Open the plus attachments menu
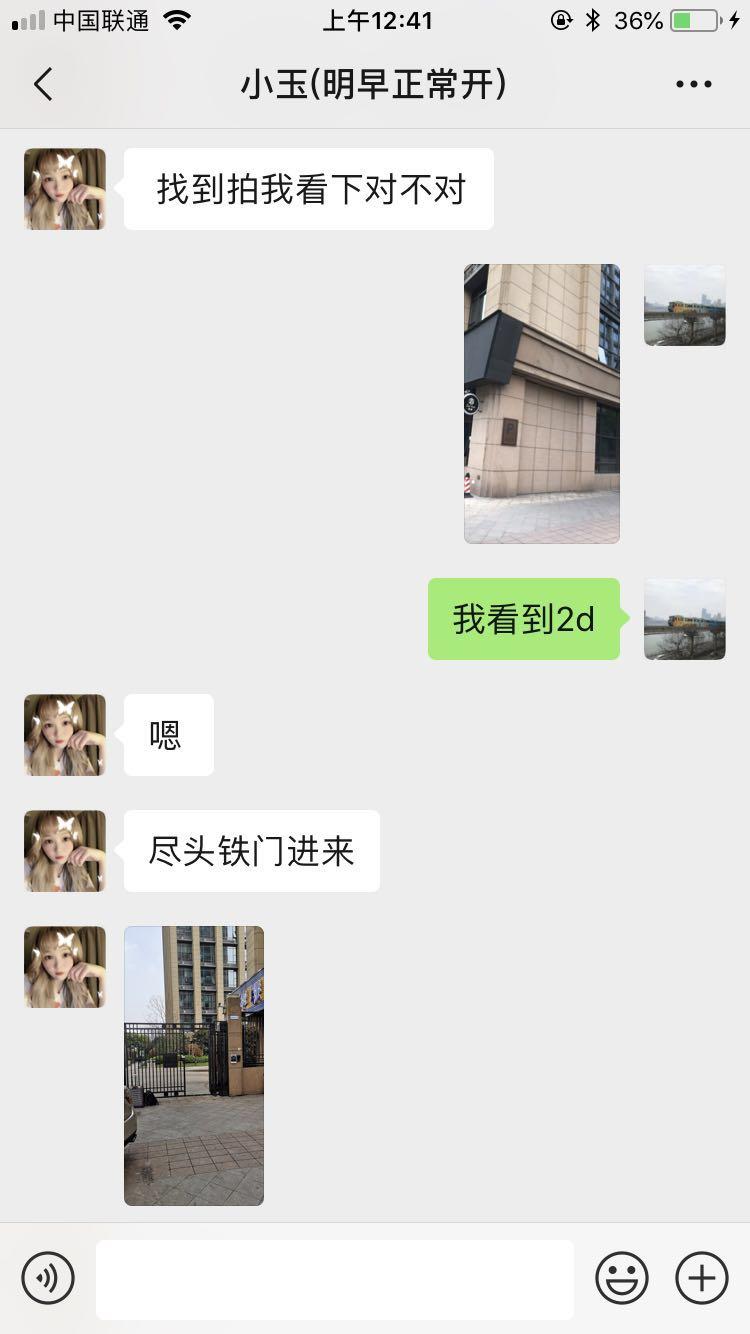 (x=702, y=1278)
